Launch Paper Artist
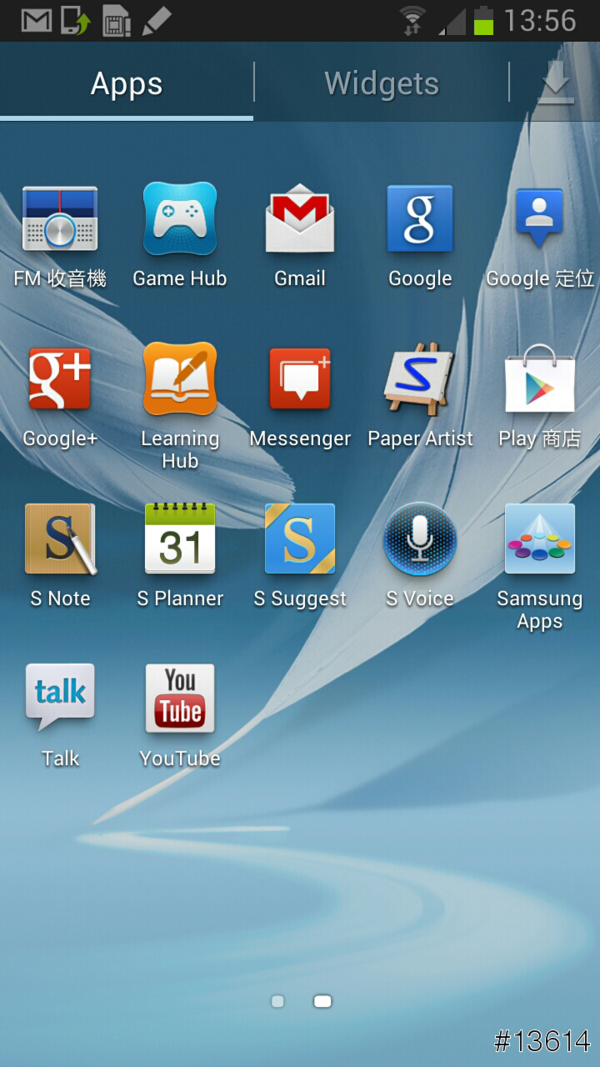 tap(420, 379)
